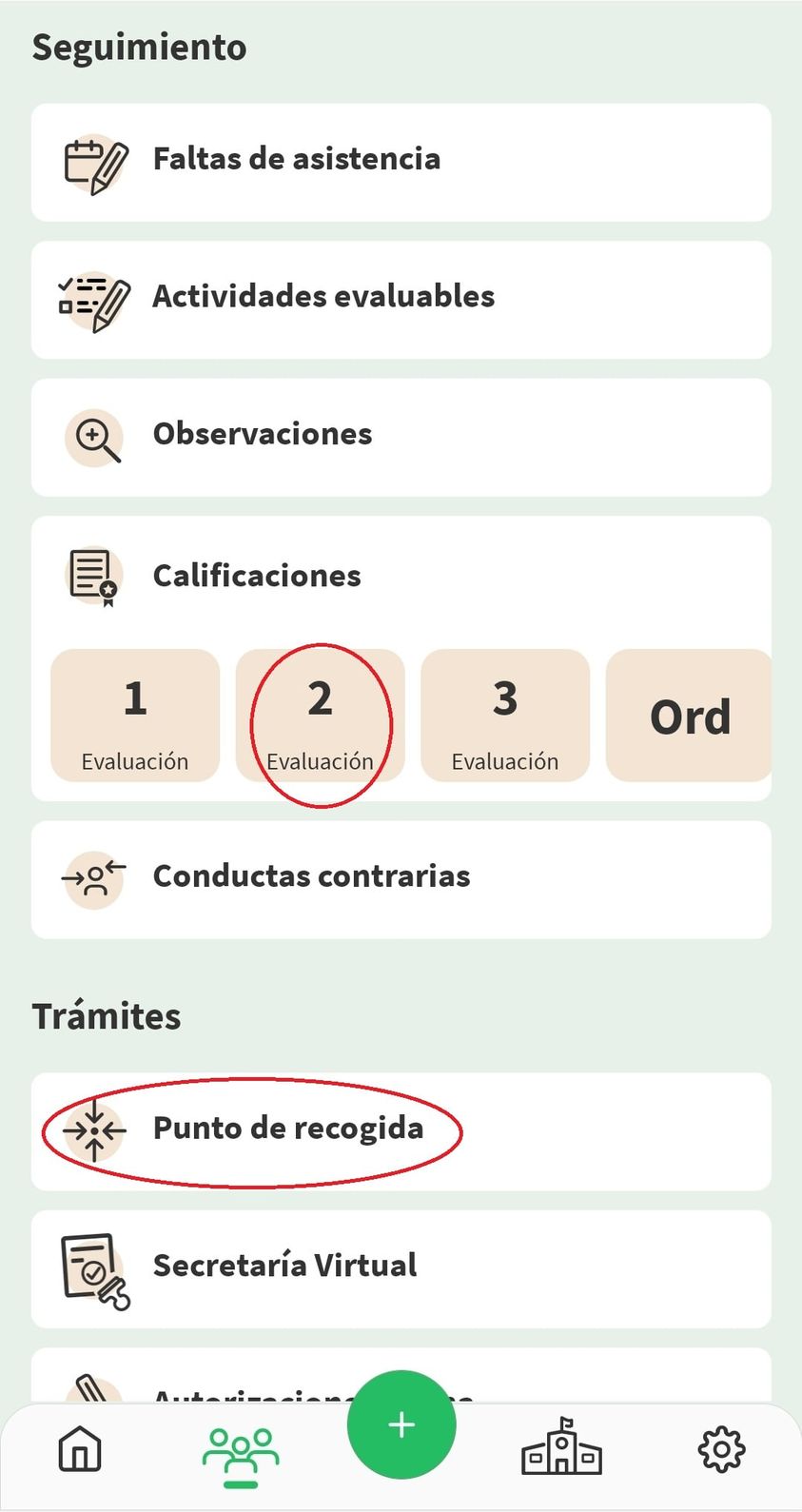Select 1 Evaluación grades
Viewport: 802px width, 1512px height.
point(135,716)
